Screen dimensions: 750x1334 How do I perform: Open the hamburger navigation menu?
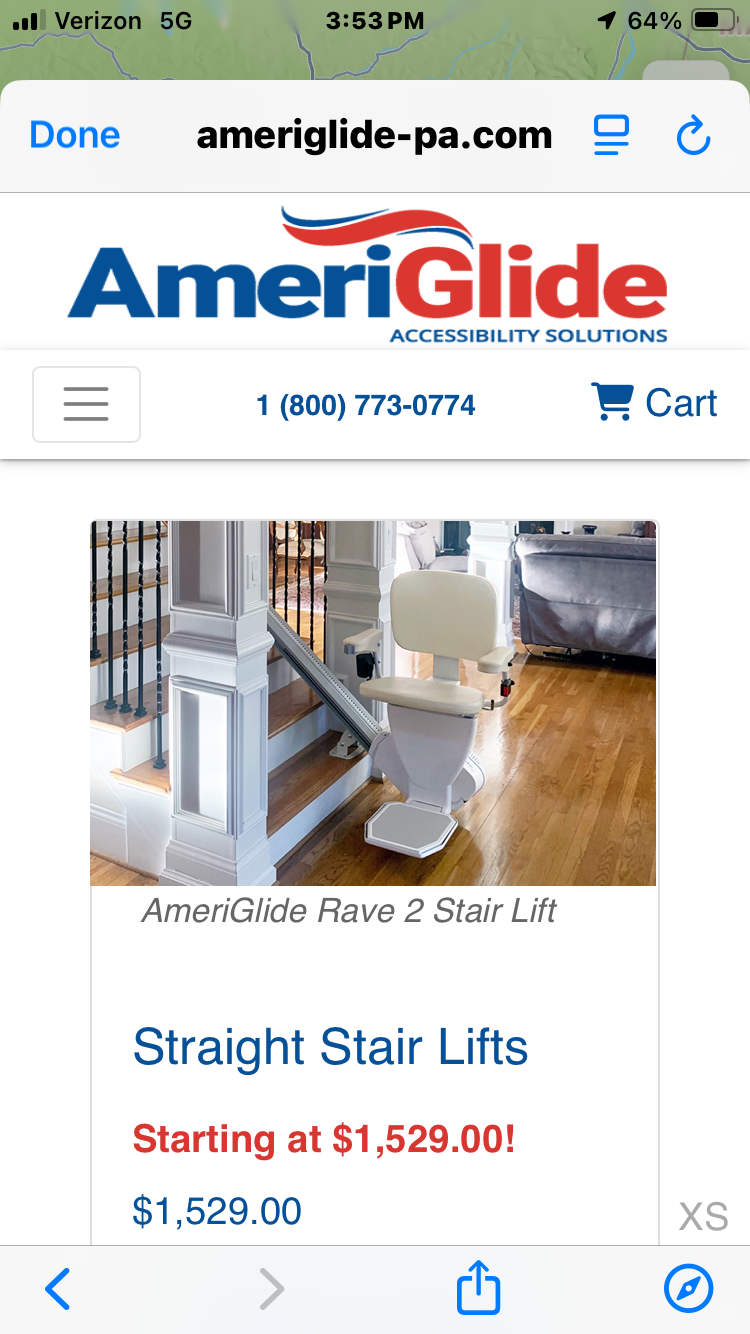pyautogui.click(x=87, y=404)
